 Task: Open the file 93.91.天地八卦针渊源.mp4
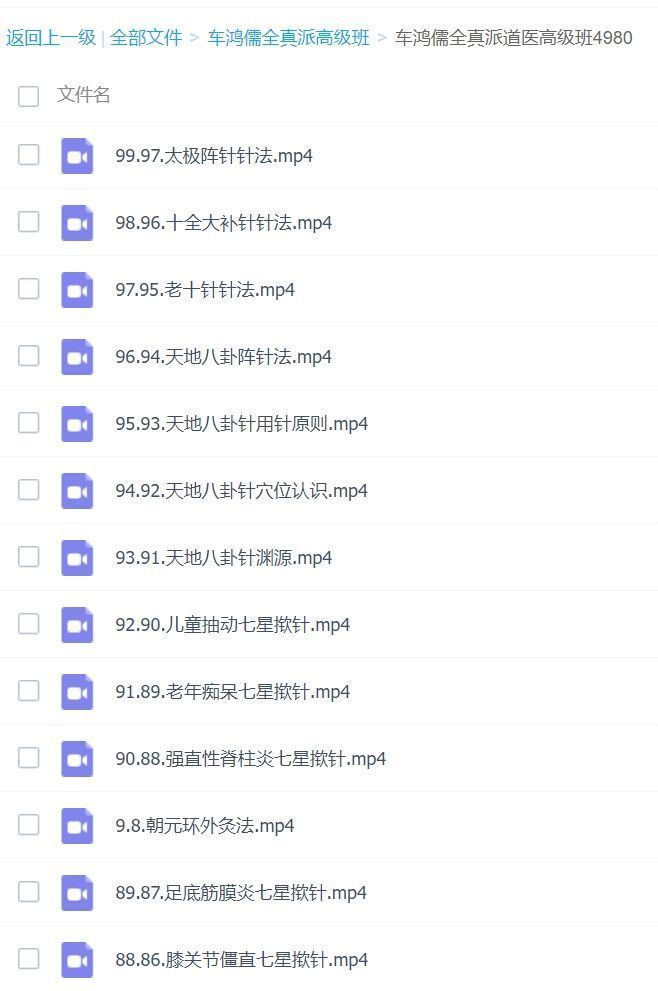[x=223, y=558]
